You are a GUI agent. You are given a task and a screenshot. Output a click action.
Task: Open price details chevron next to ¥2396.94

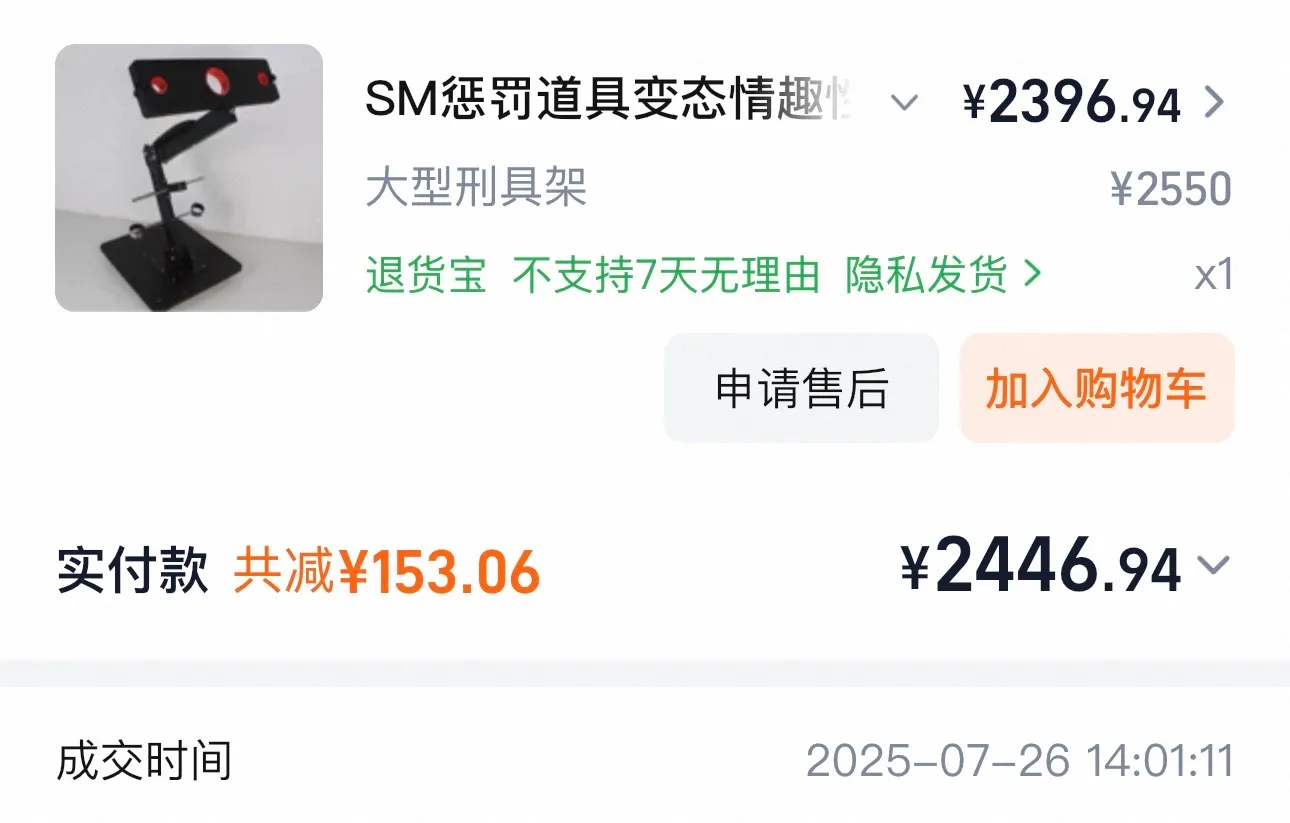tap(1214, 102)
